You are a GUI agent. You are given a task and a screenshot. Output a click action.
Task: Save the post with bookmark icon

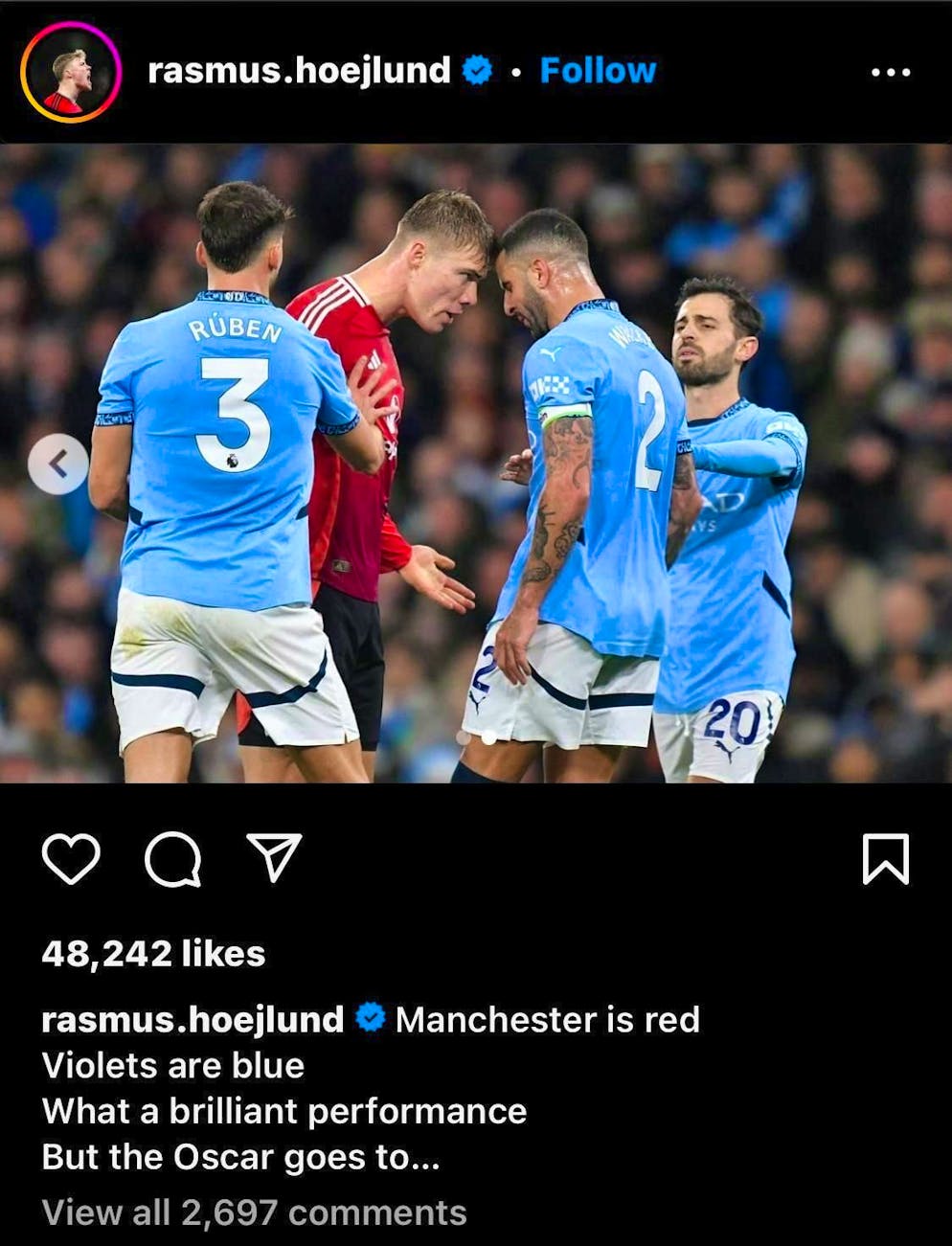click(x=885, y=858)
